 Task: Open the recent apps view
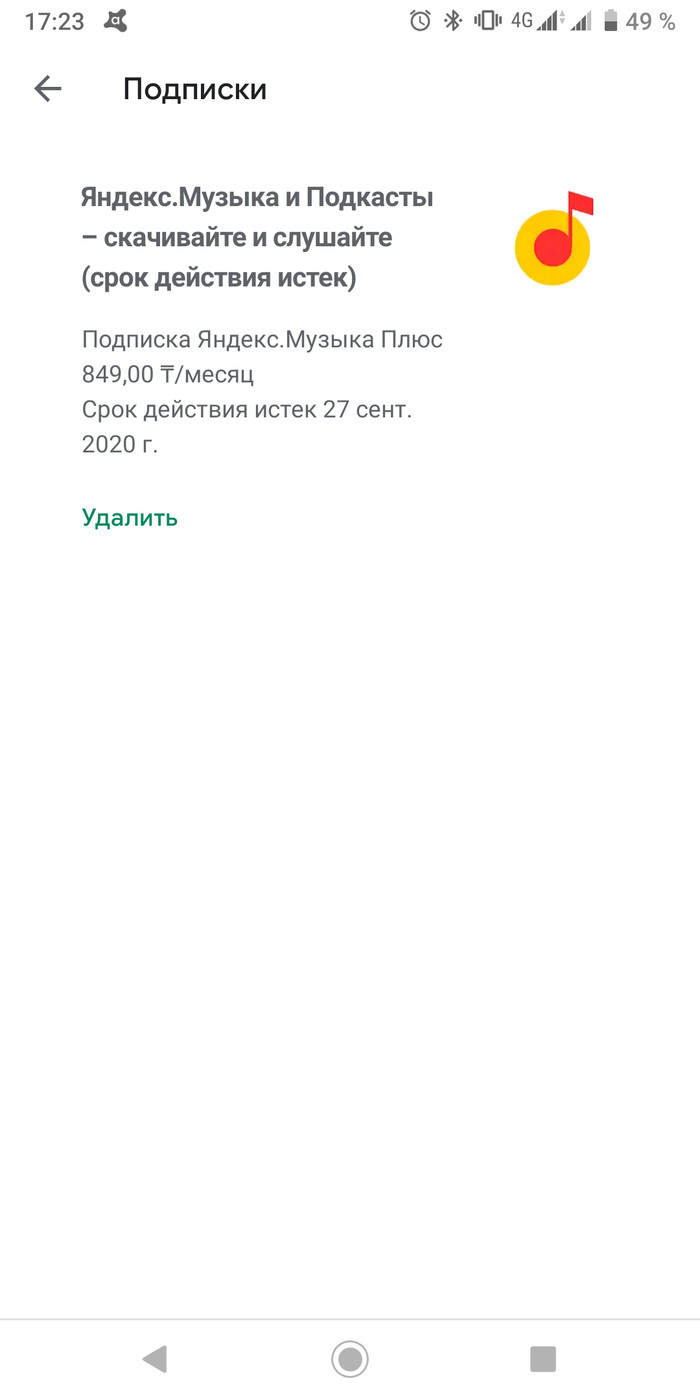542,1358
